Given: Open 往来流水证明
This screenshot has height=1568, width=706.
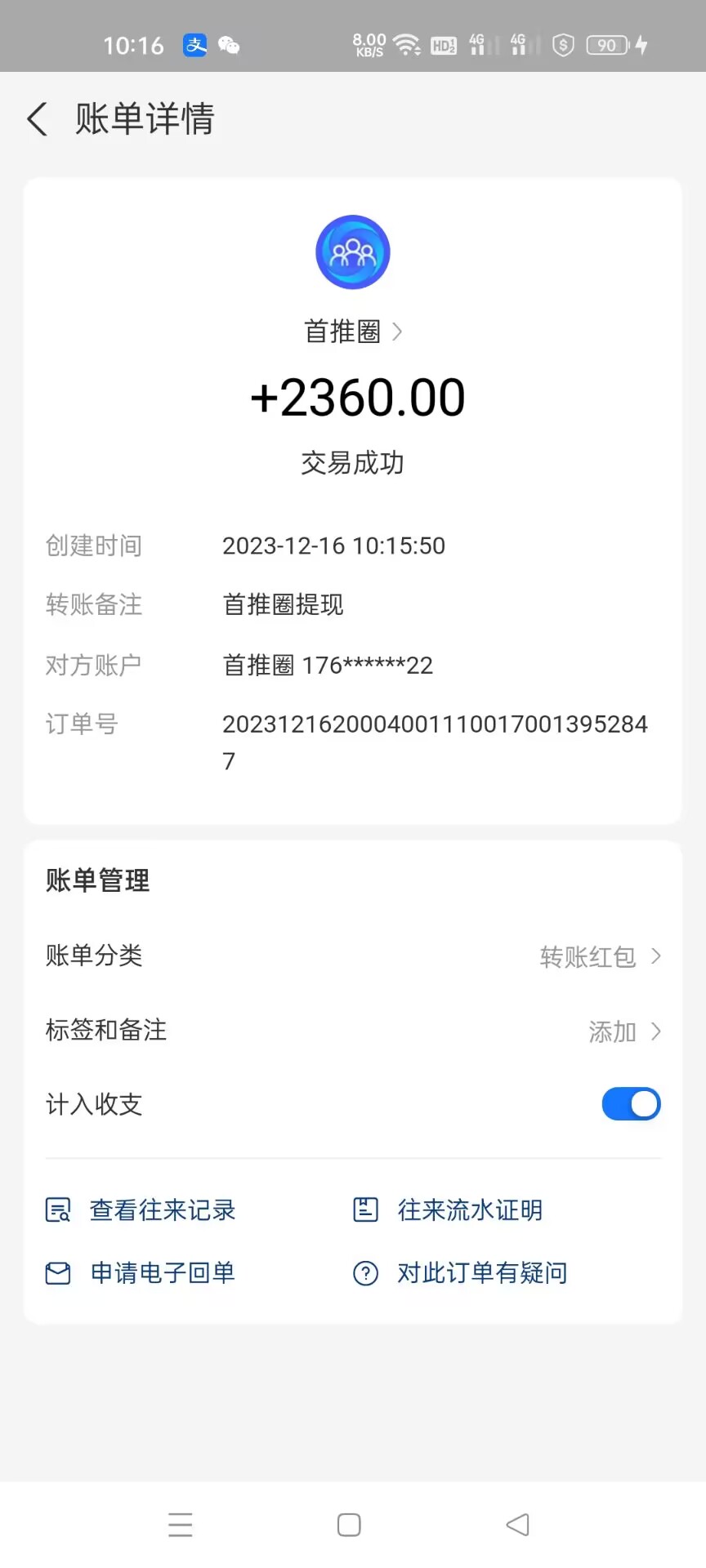Looking at the screenshot, I should pos(448,1209).
